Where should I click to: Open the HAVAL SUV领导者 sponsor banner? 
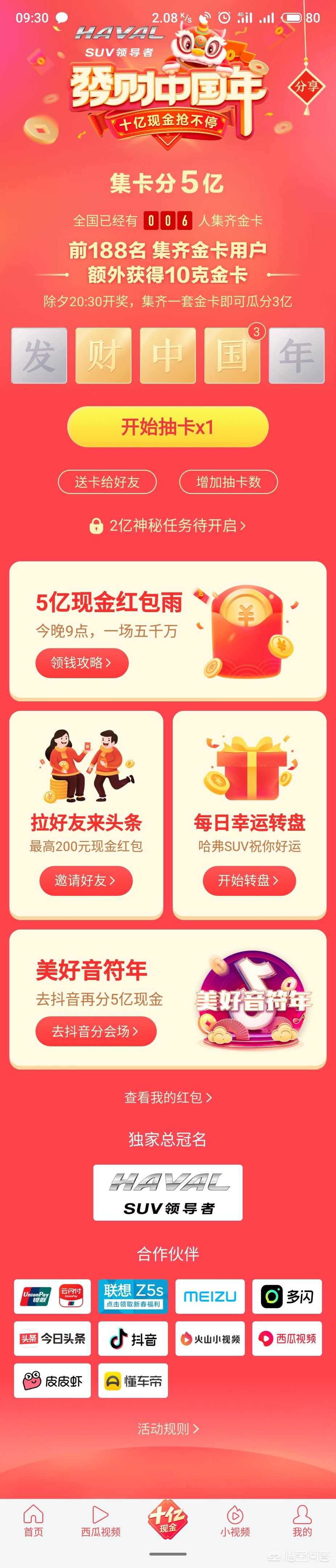click(168, 1192)
